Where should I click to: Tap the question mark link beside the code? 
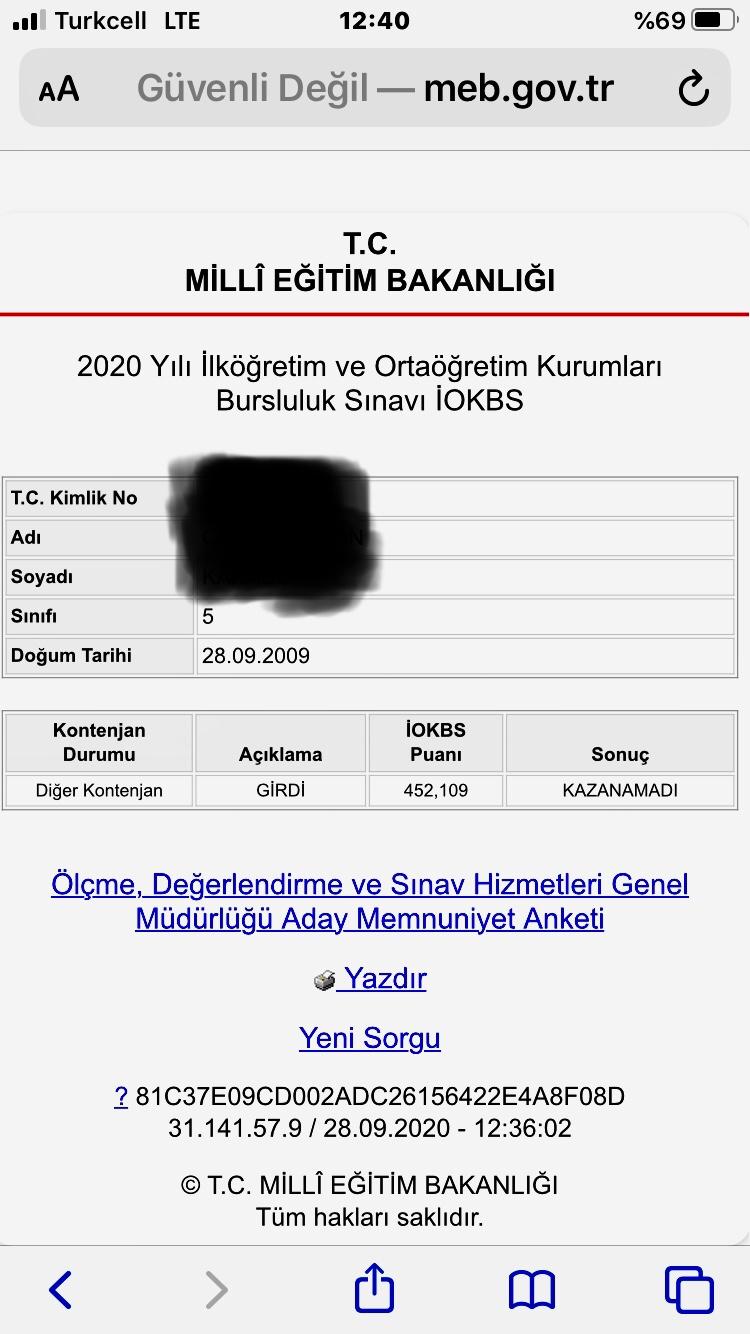[x=121, y=1097]
